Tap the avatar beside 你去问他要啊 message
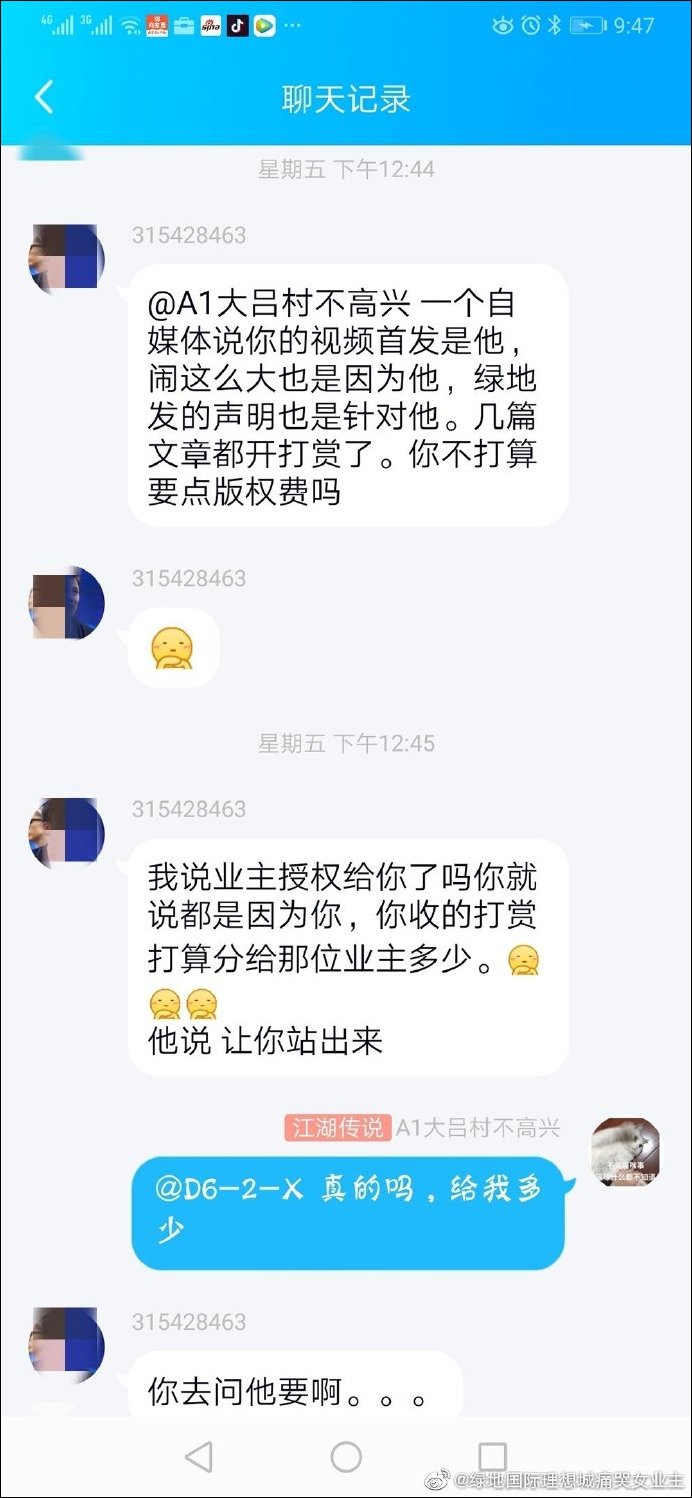The height and width of the screenshot is (1498, 692). pos(66,1343)
